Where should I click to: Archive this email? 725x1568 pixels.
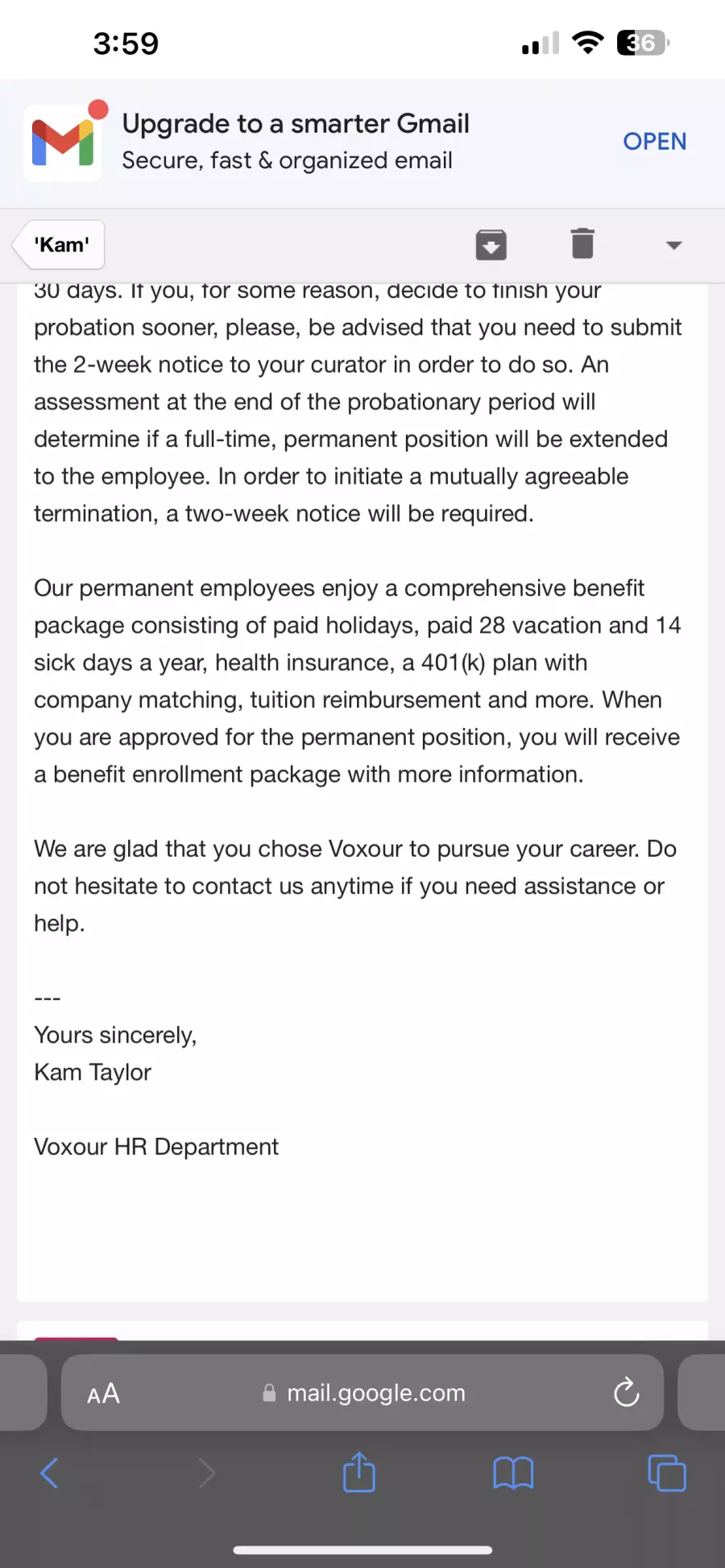491,245
